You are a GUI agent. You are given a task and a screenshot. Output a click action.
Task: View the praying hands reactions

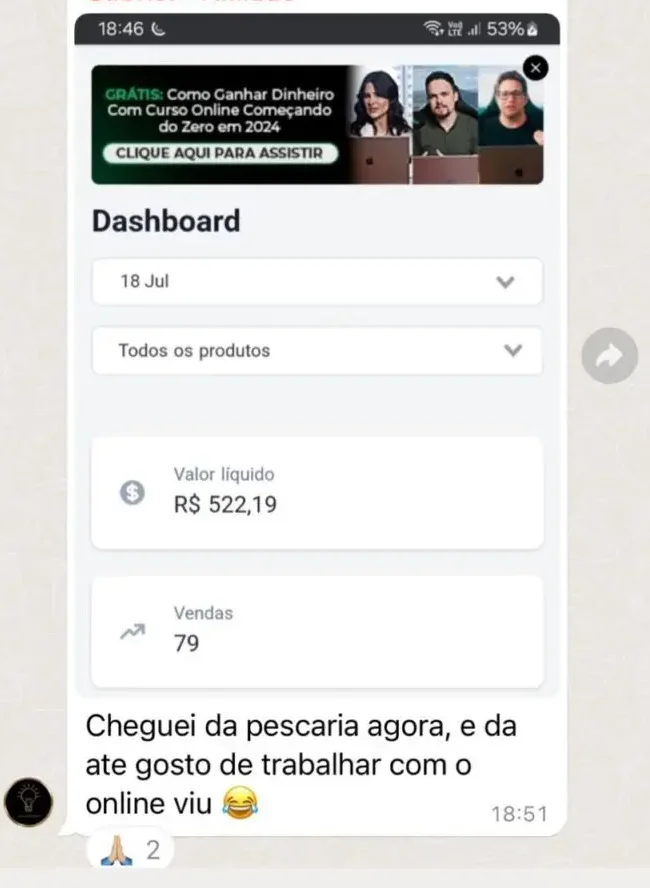[128, 851]
